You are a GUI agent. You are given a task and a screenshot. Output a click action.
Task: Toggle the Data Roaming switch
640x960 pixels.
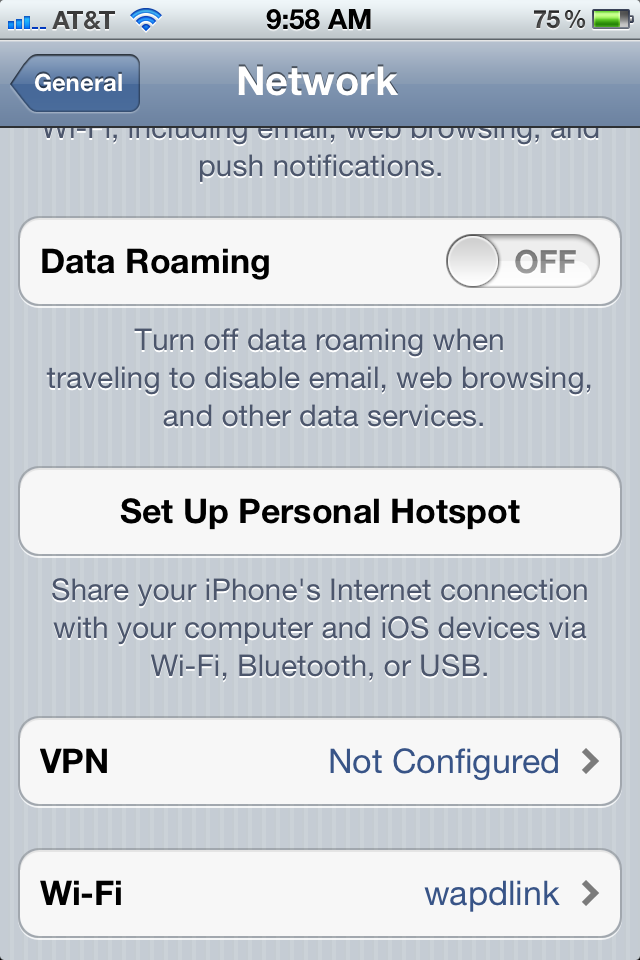pyautogui.click(x=522, y=263)
